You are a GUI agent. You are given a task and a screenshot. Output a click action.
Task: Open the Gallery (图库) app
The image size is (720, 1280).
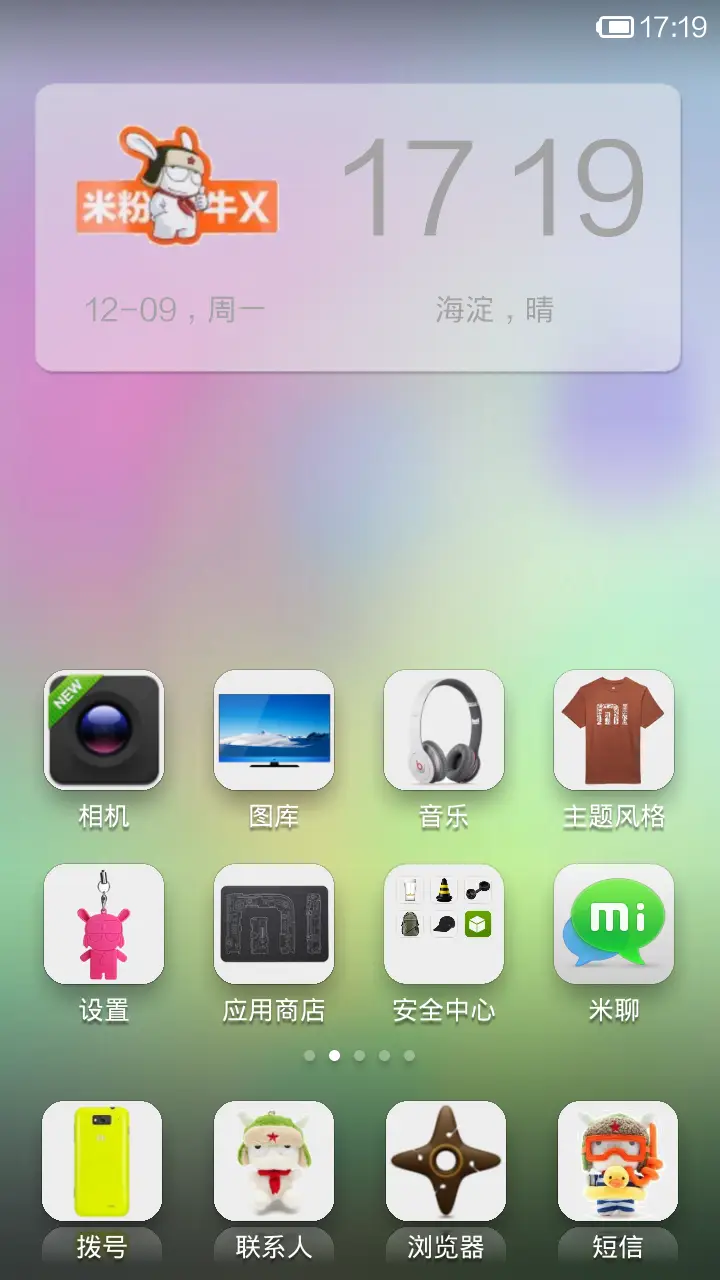[x=274, y=730]
